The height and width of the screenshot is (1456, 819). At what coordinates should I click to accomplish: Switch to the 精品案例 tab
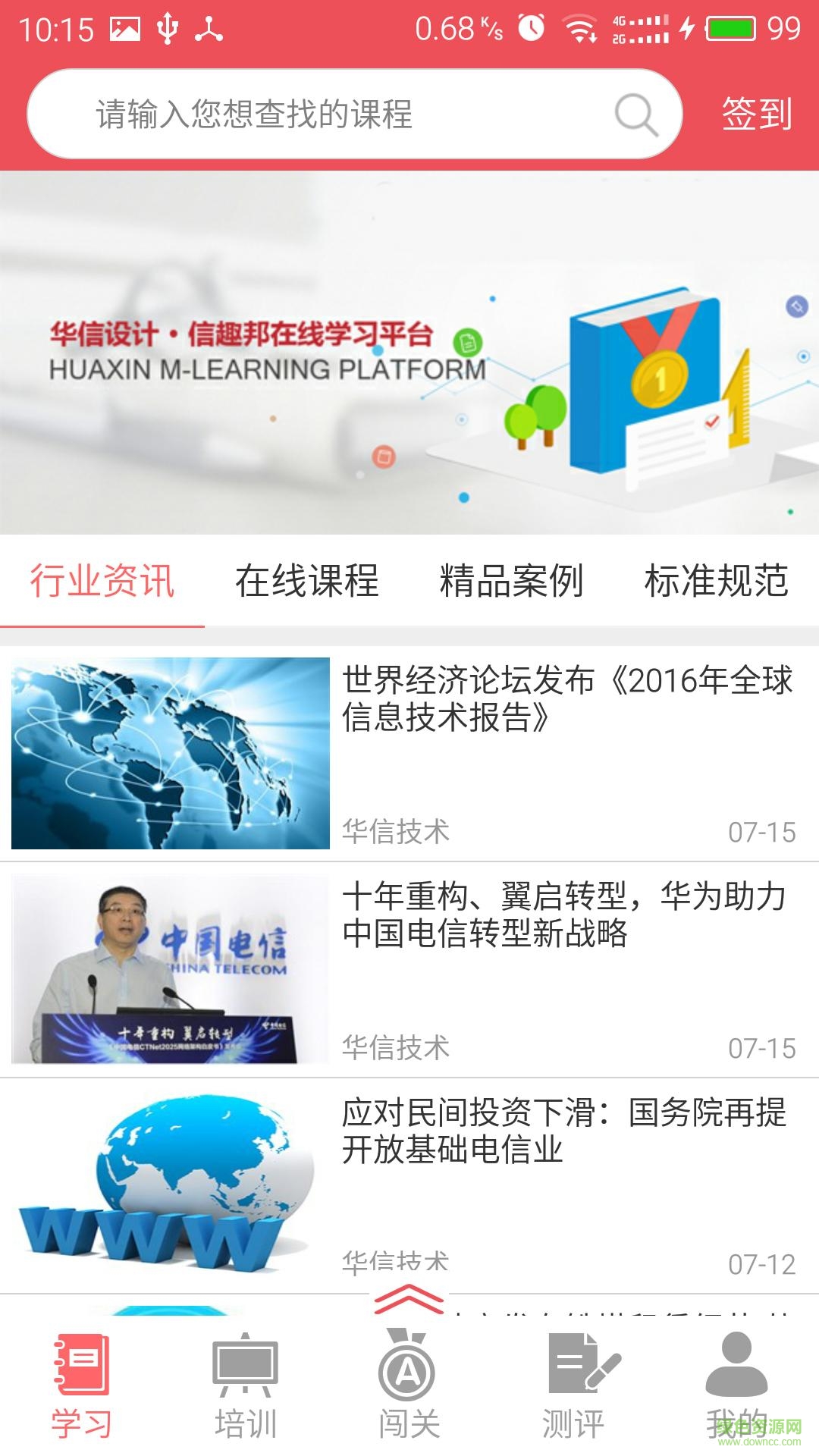click(x=512, y=582)
